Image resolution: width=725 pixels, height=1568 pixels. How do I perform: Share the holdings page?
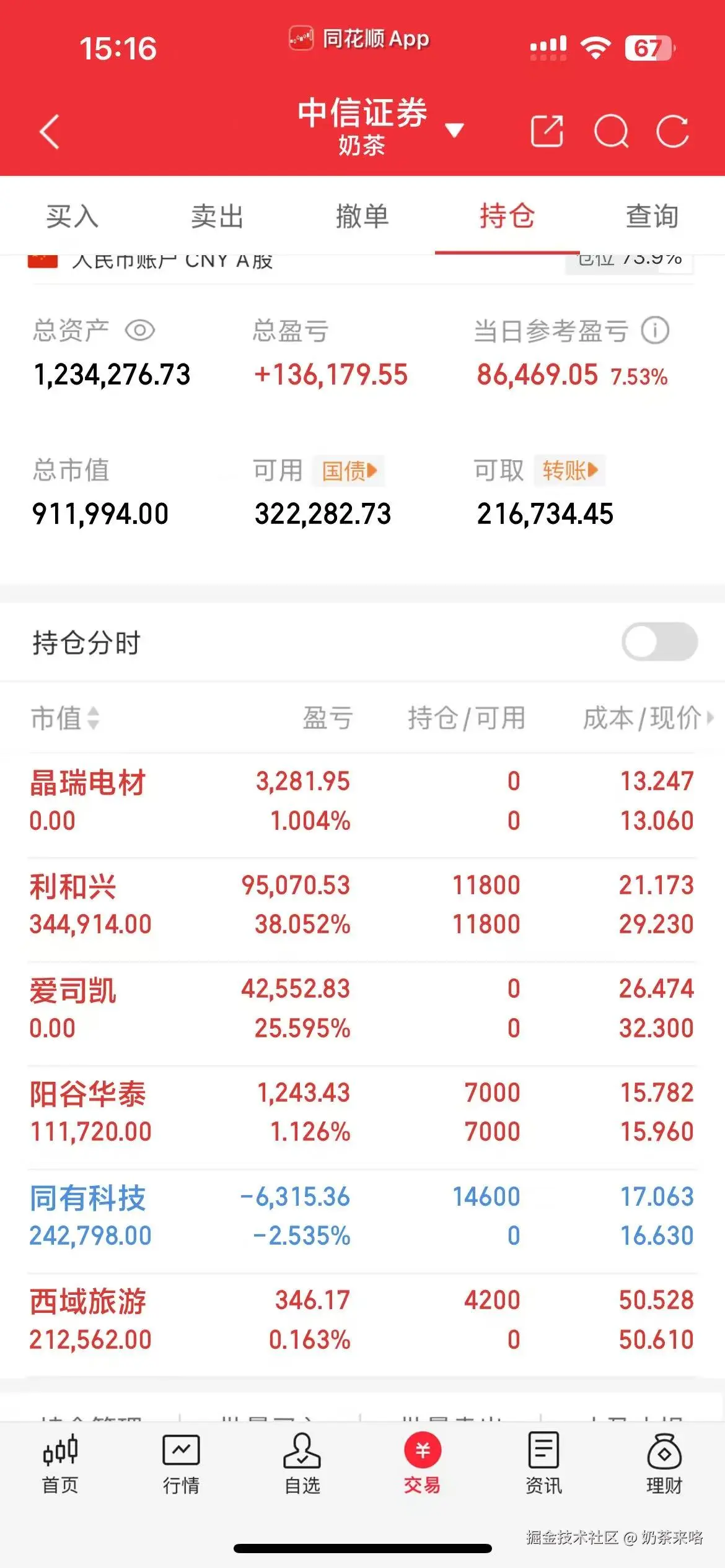click(547, 131)
